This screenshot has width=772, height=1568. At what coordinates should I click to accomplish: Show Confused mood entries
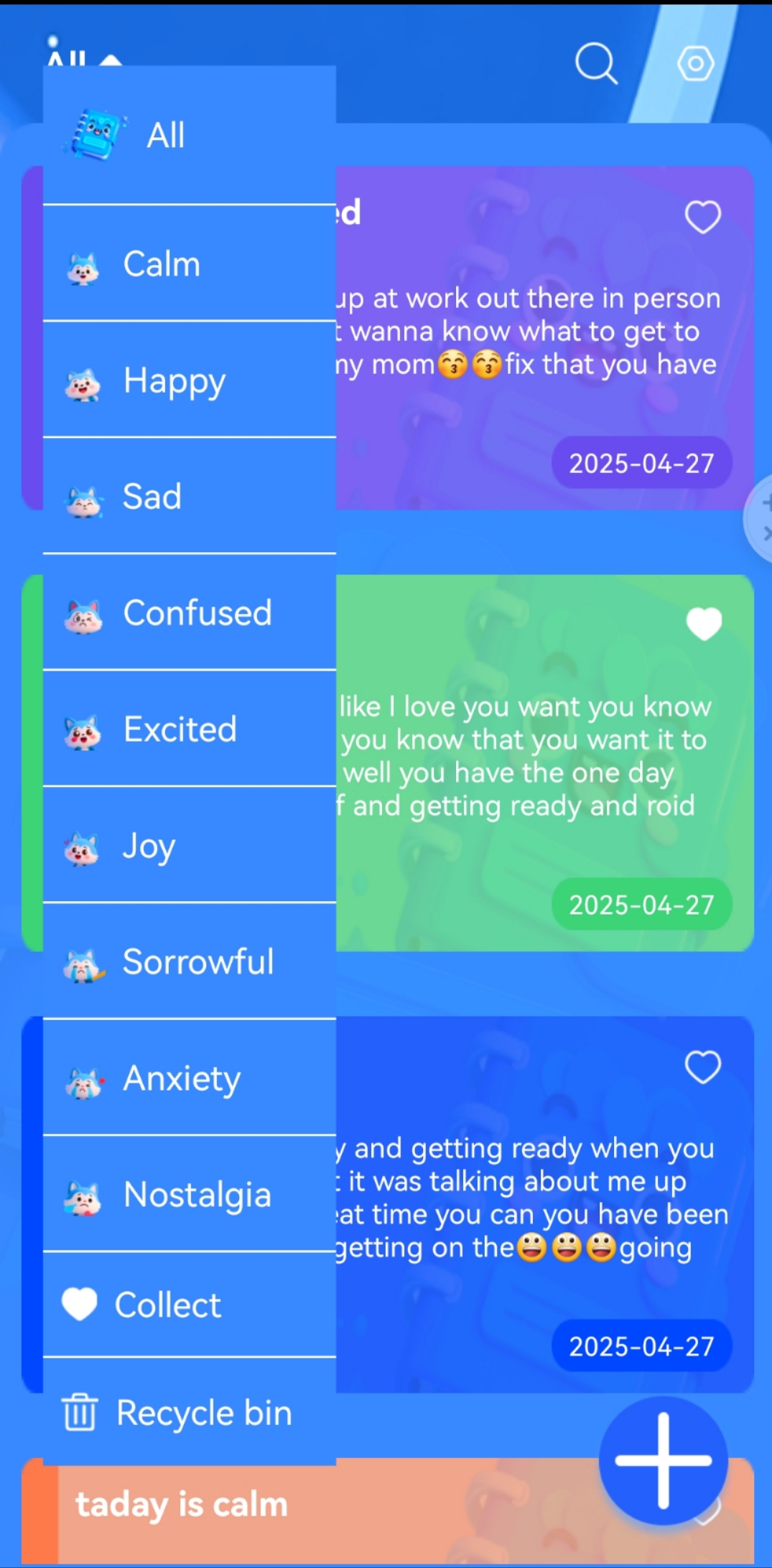(x=197, y=613)
